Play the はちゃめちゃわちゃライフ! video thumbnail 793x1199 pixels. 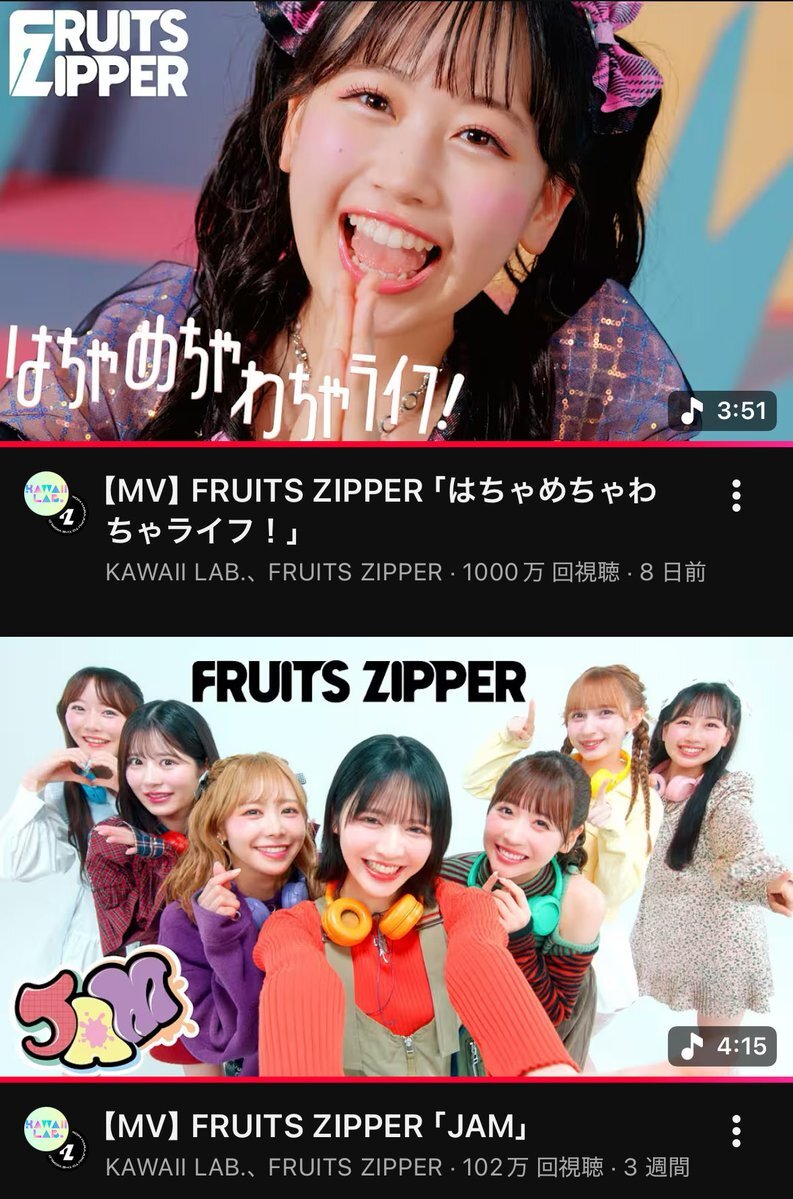coord(396,220)
